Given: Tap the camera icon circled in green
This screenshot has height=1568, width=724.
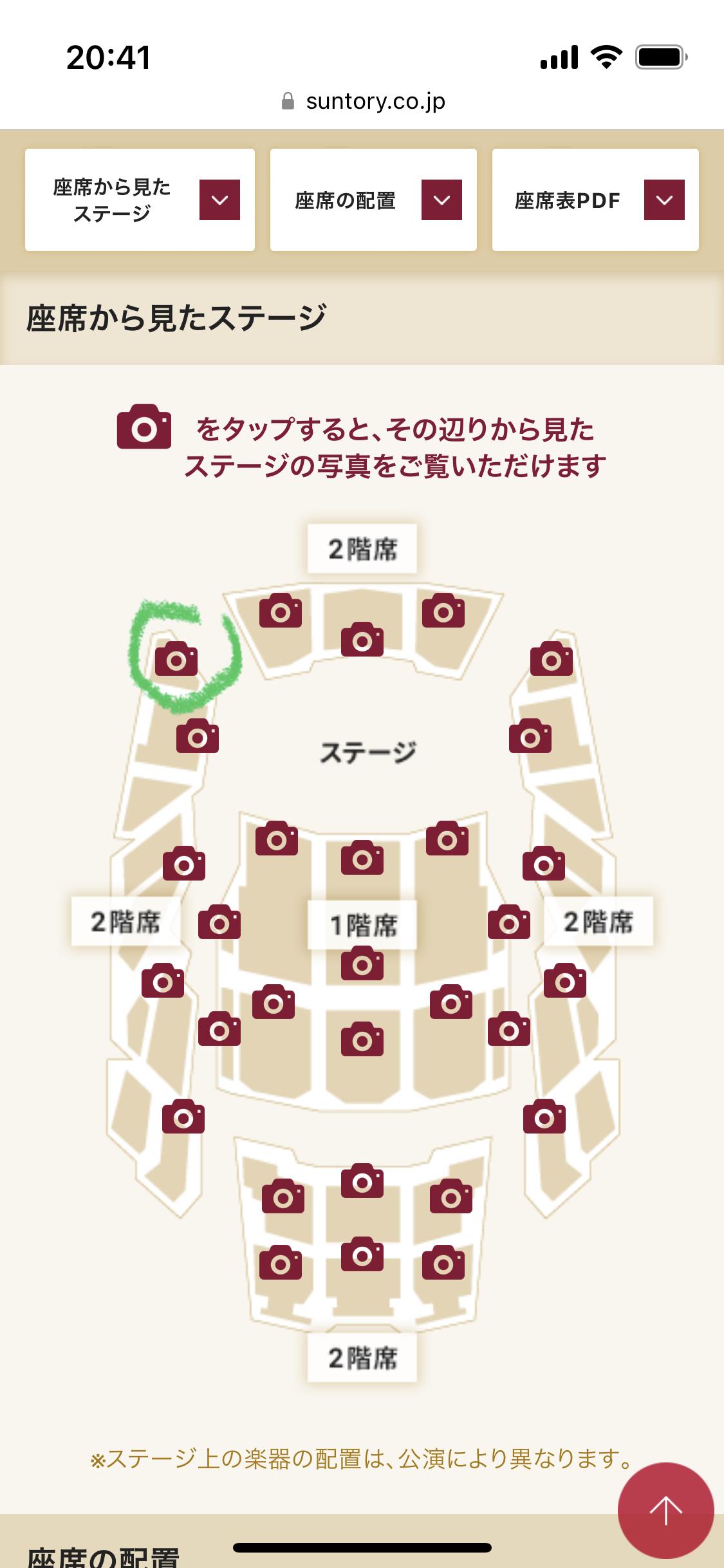Looking at the screenshot, I should [x=176, y=658].
